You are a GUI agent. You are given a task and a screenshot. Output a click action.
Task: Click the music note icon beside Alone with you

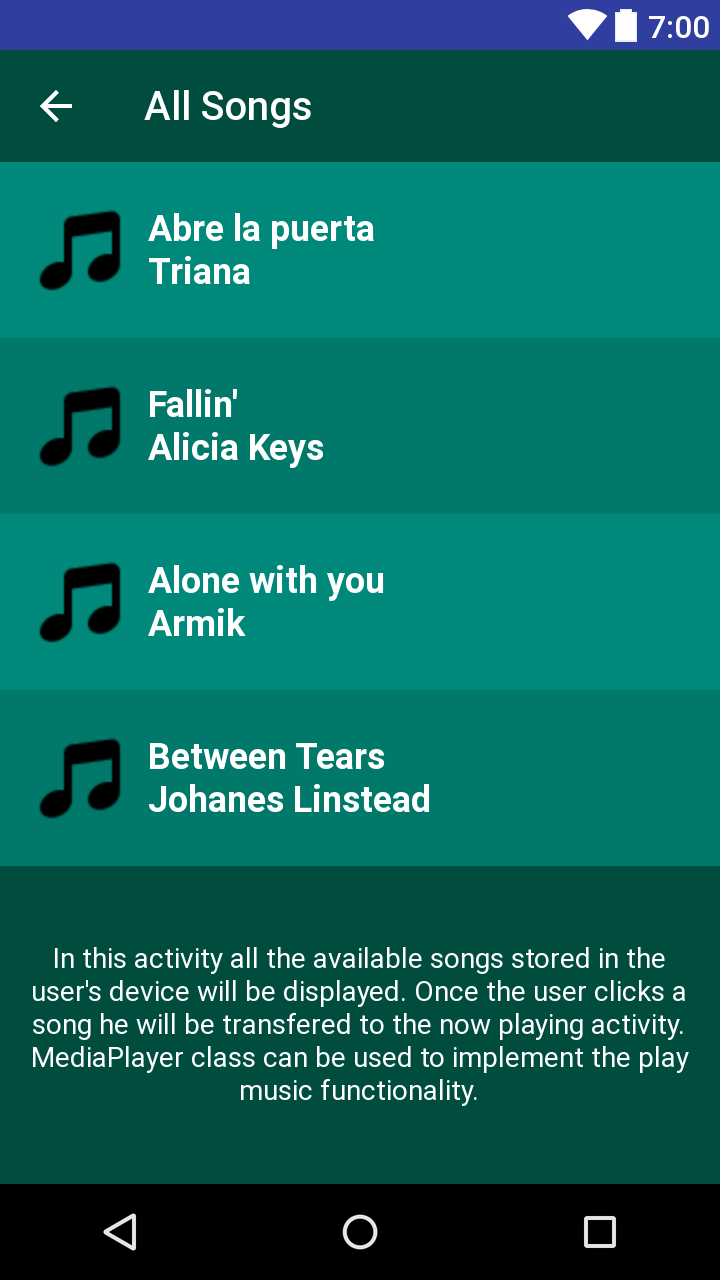coord(78,601)
